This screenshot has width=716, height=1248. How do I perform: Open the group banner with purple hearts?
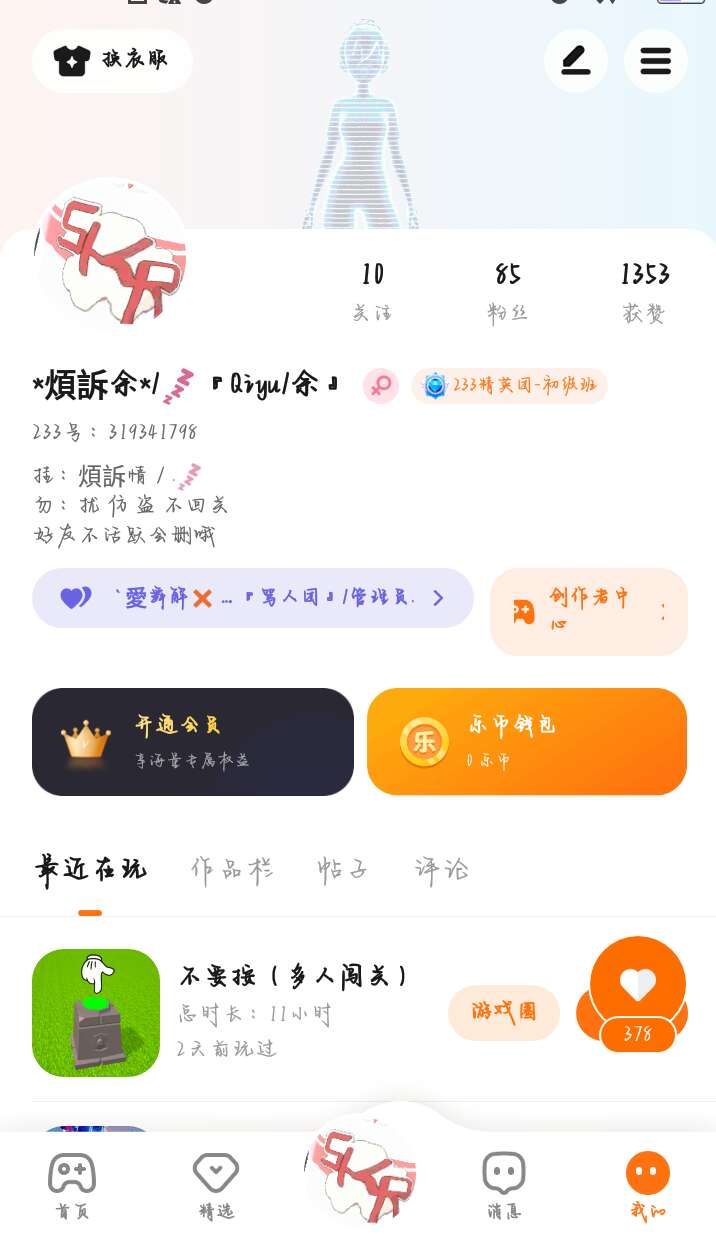click(x=253, y=598)
